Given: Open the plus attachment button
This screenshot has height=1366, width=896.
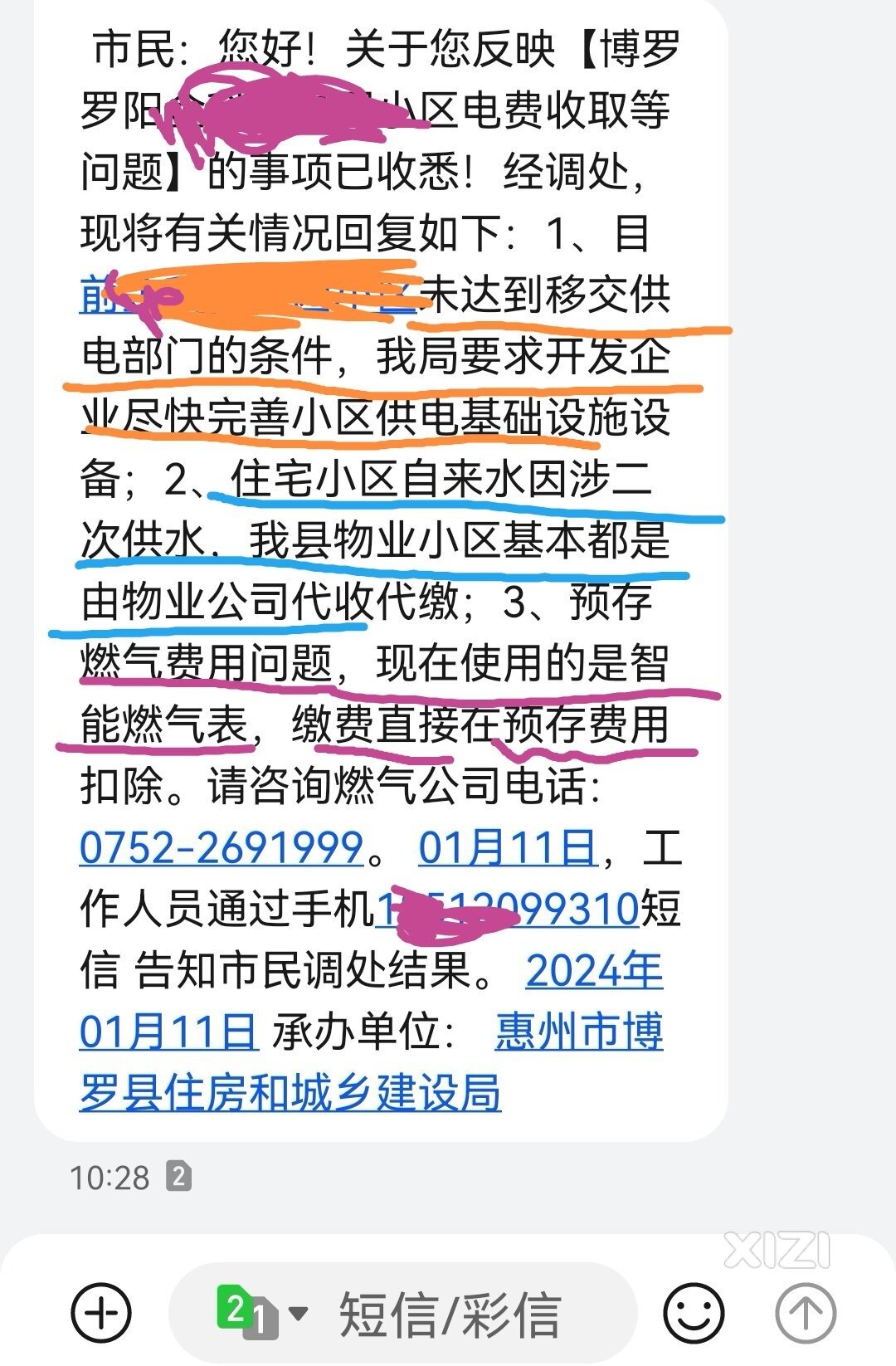Looking at the screenshot, I should click(x=101, y=1314).
